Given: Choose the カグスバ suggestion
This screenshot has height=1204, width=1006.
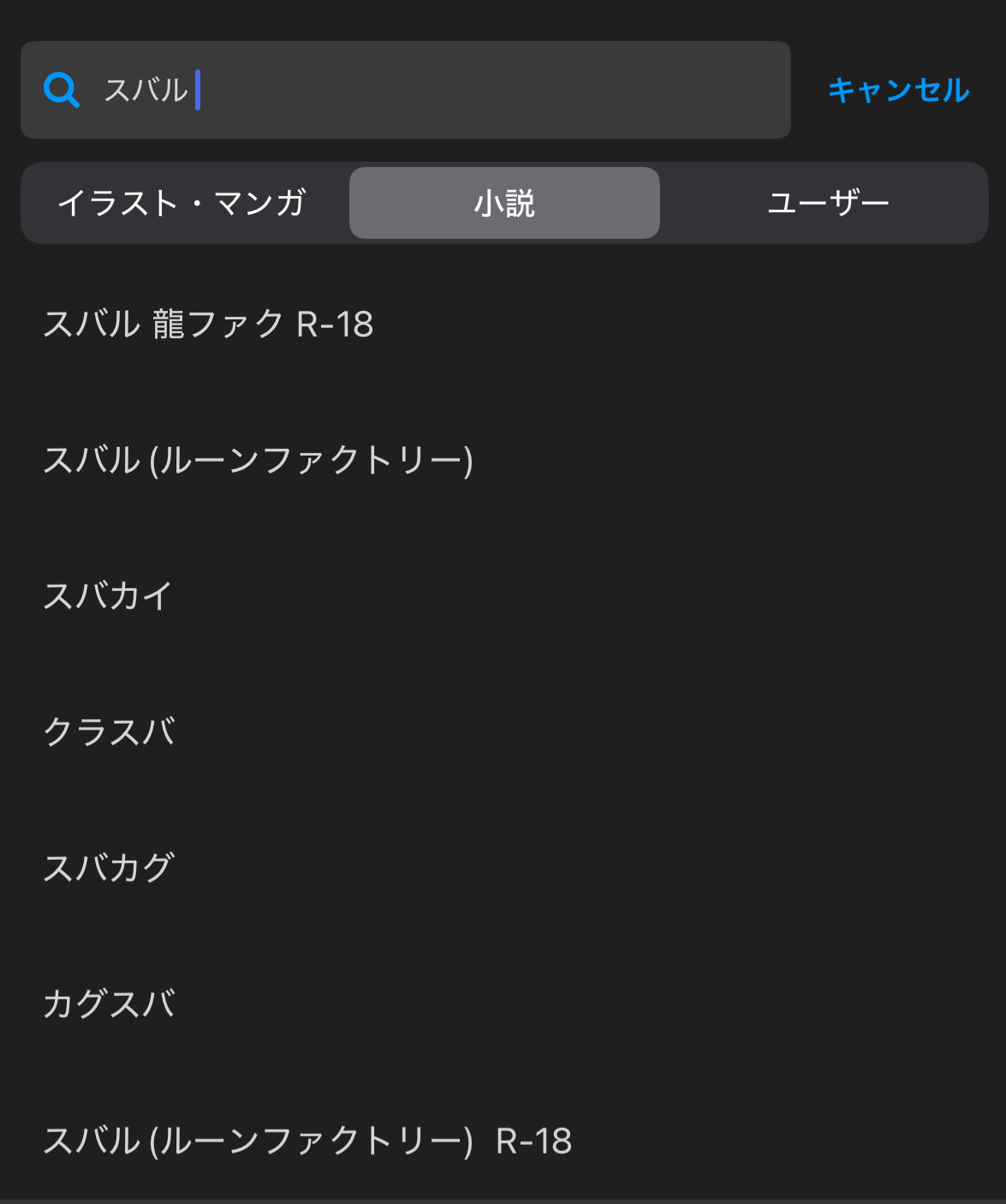Looking at the screenshot, I should [x=110, y=1004].
